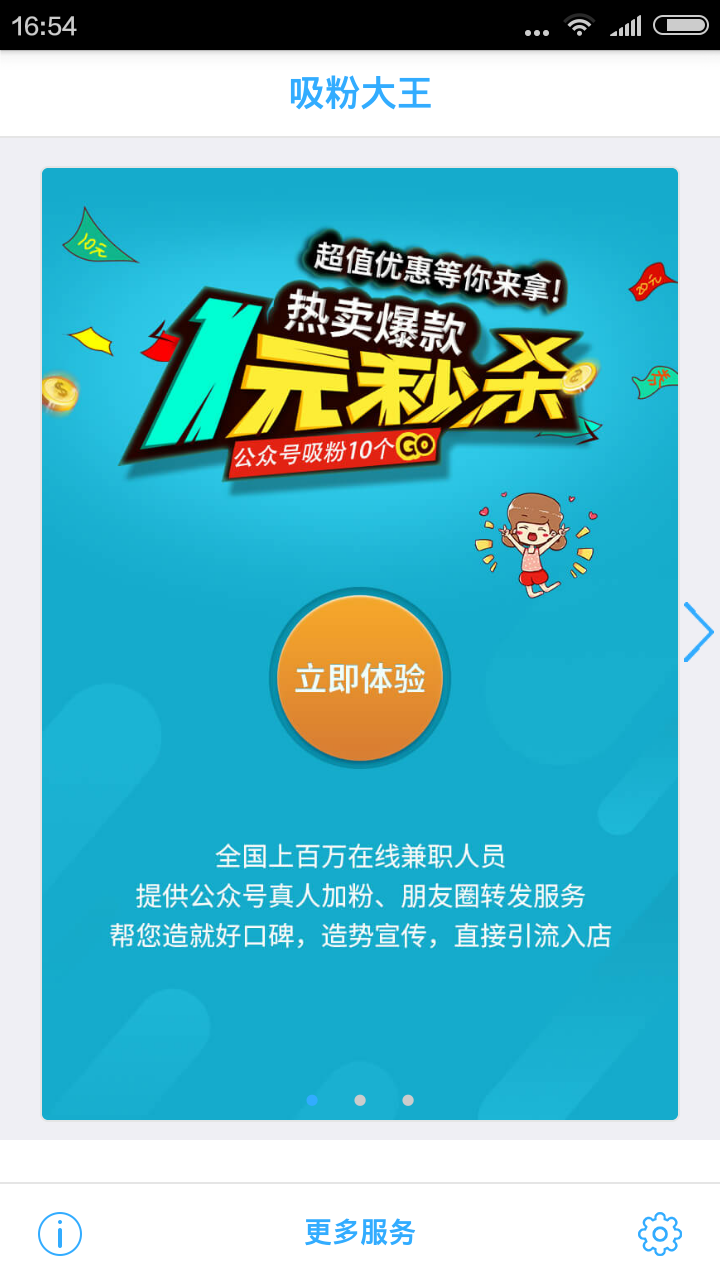Screen dimensions: 720x1280
Task: Tap the orange 立即体验 button
Action: pos(360,678)
